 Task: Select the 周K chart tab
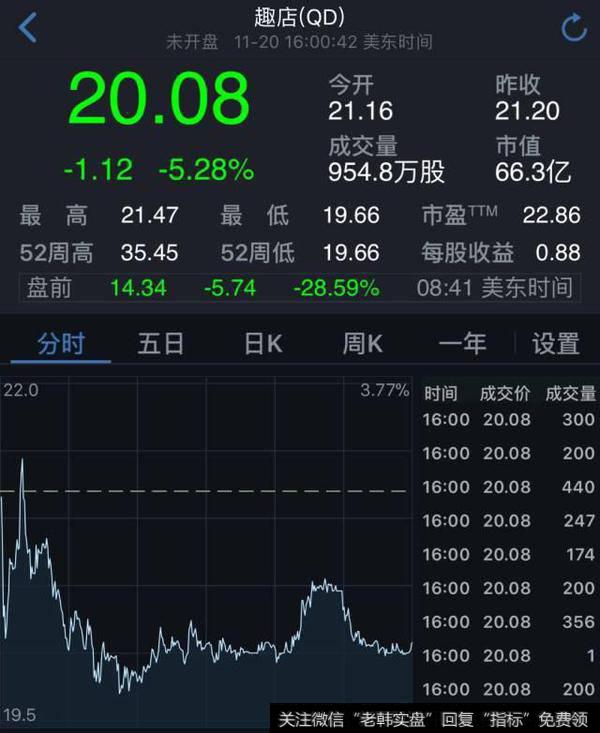(x=362, y=344)
